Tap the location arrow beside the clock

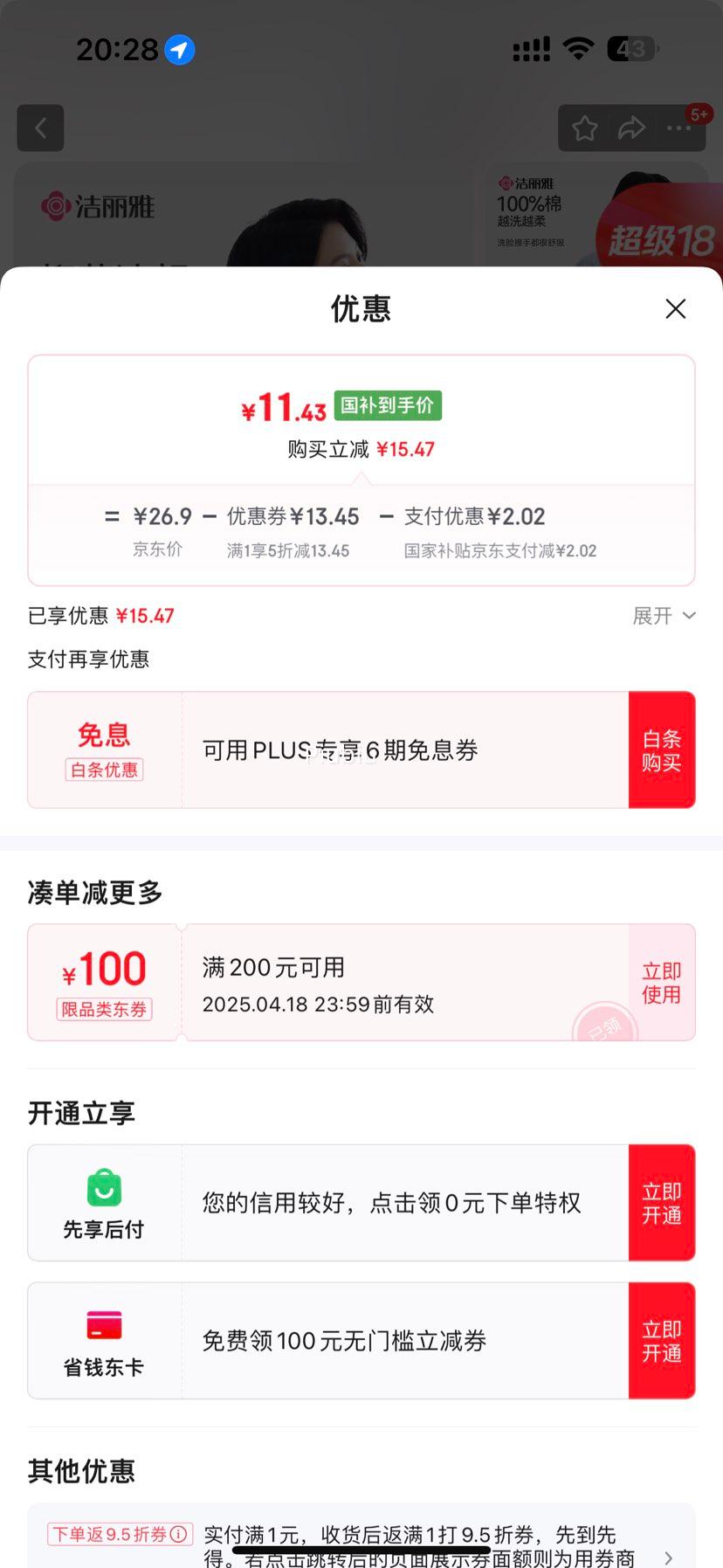(179, 50)
